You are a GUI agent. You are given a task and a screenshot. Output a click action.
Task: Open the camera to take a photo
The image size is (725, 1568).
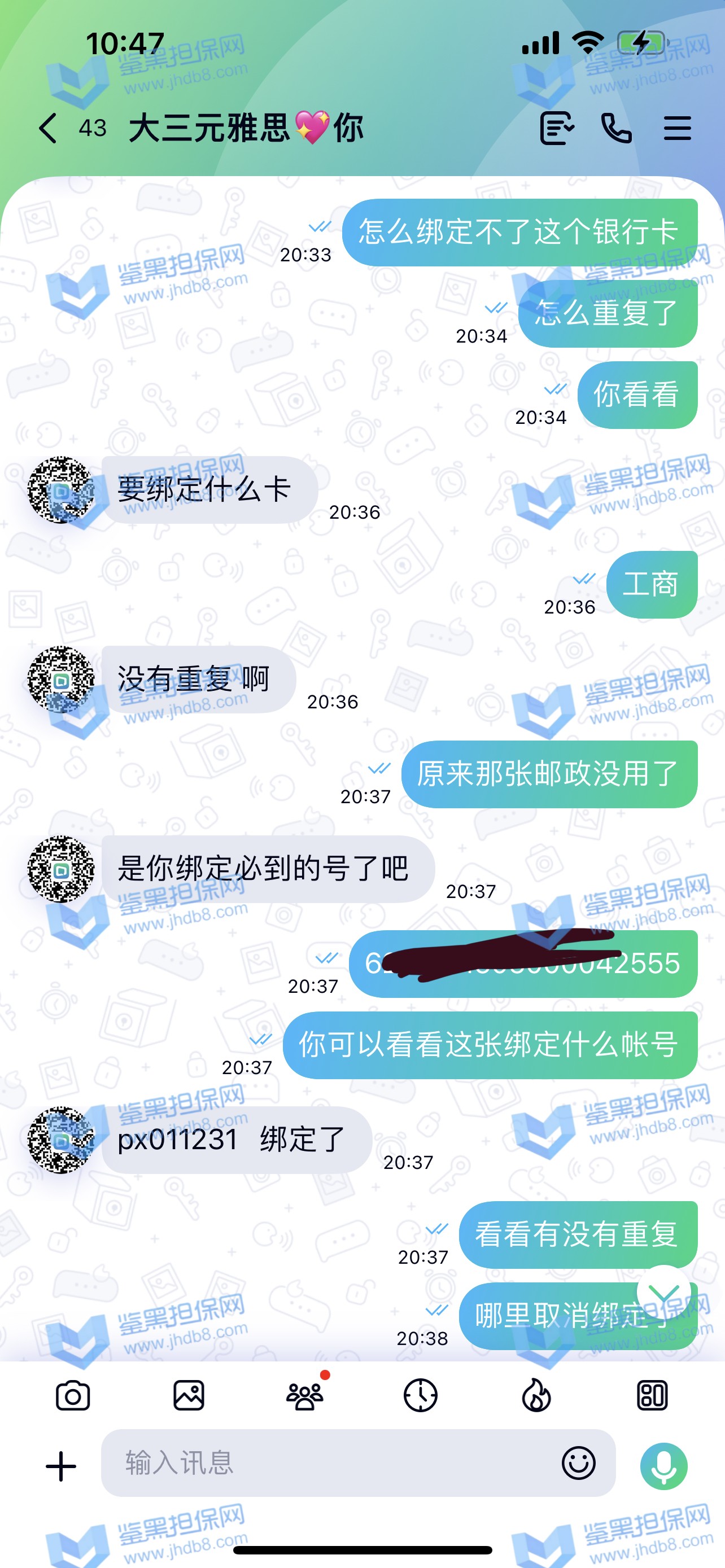click(73, 1396)
